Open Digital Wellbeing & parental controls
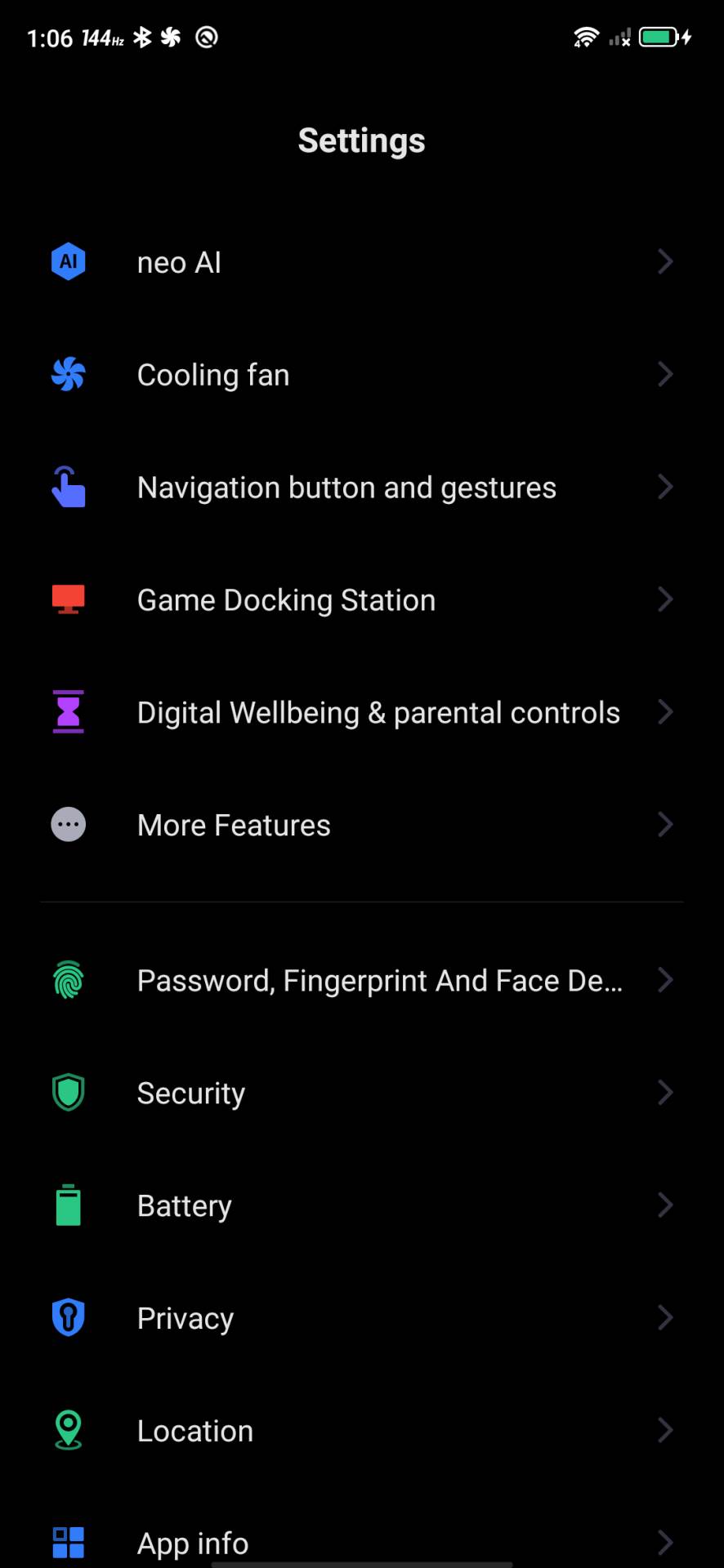The height and width of the screenshot is (1568, 724). pyautogui.click(x=361, y=712)
